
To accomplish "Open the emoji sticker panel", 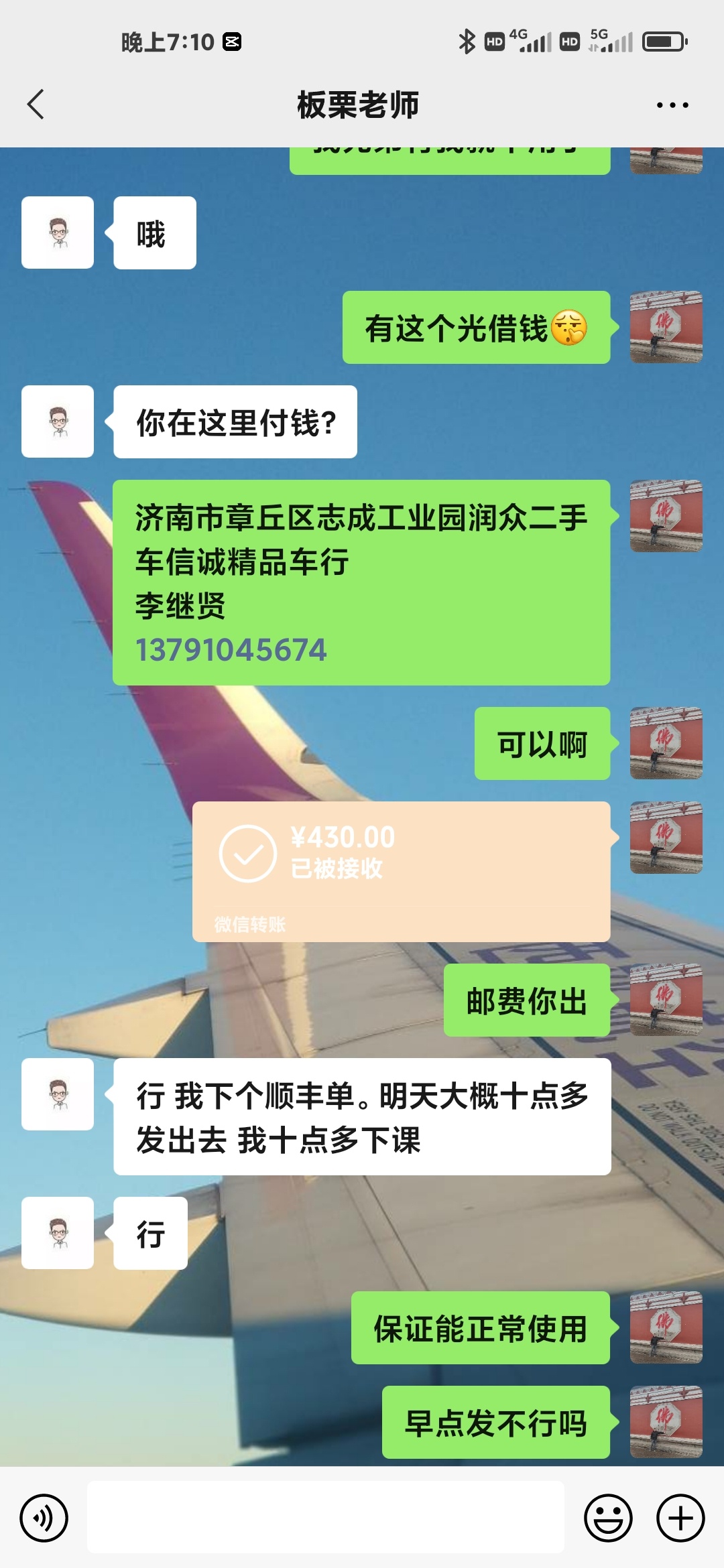I will (608, 1518).
